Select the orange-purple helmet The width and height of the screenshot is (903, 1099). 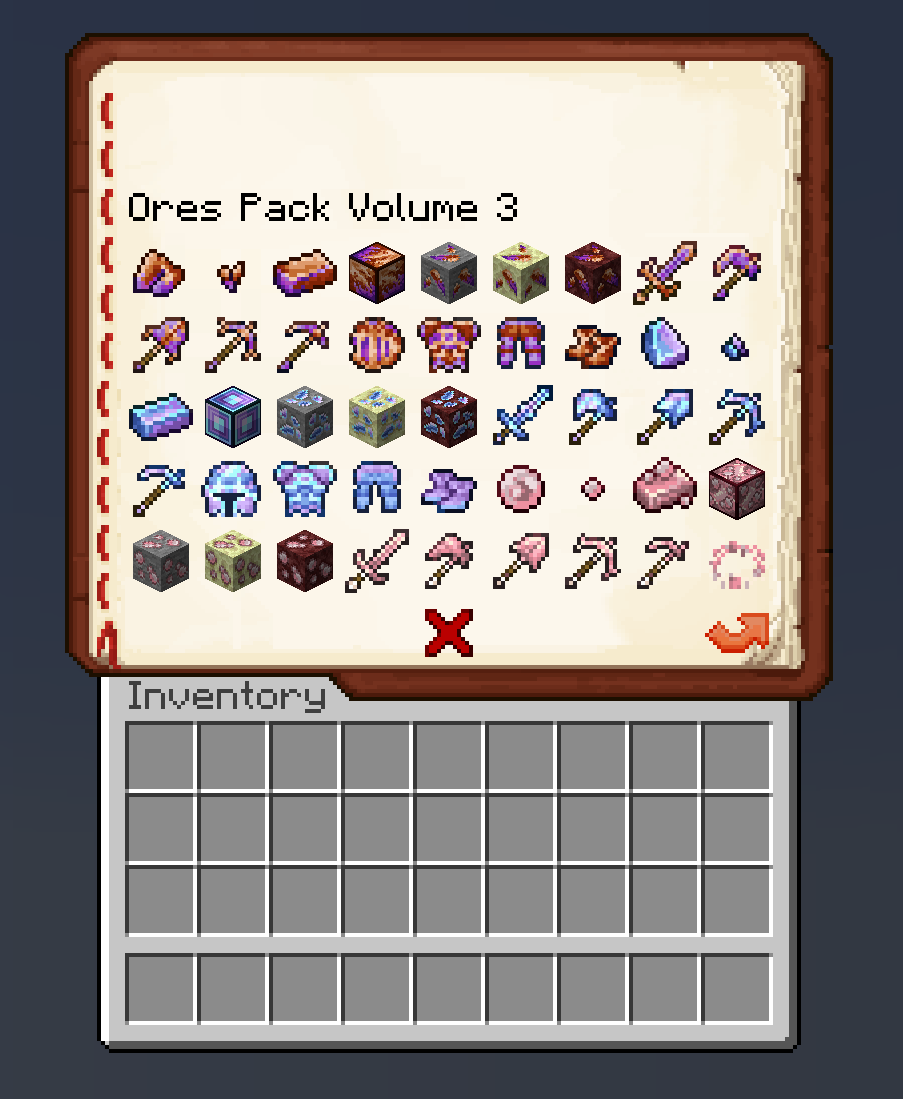click(376, 343)
